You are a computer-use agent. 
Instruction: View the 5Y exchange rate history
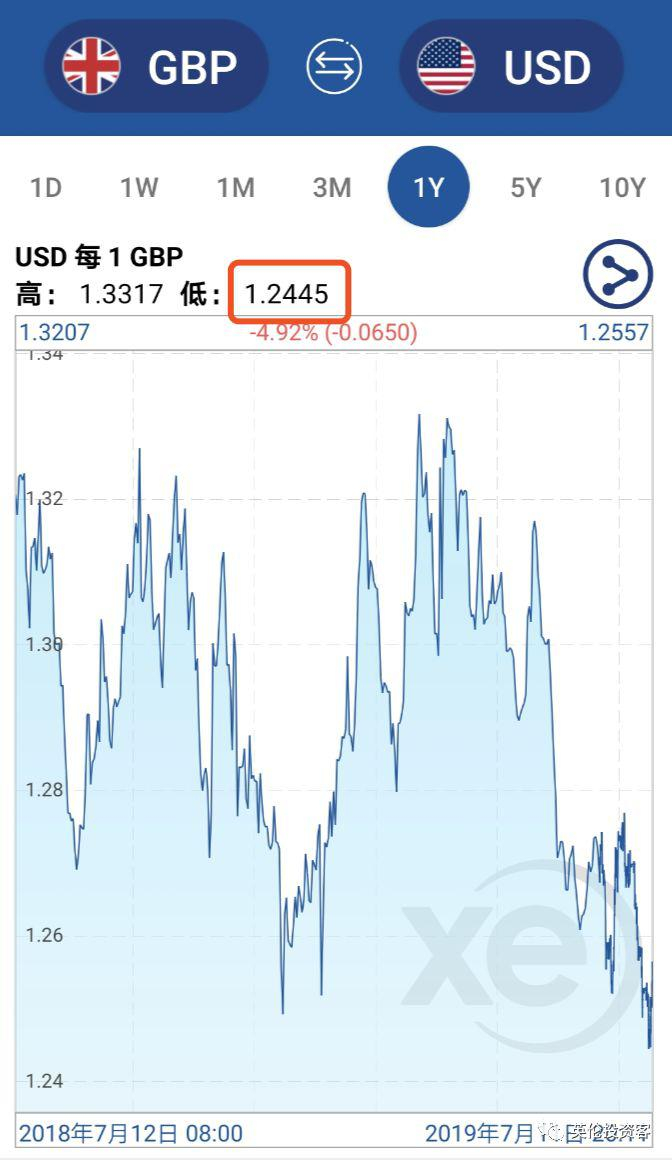pos(525,187)
